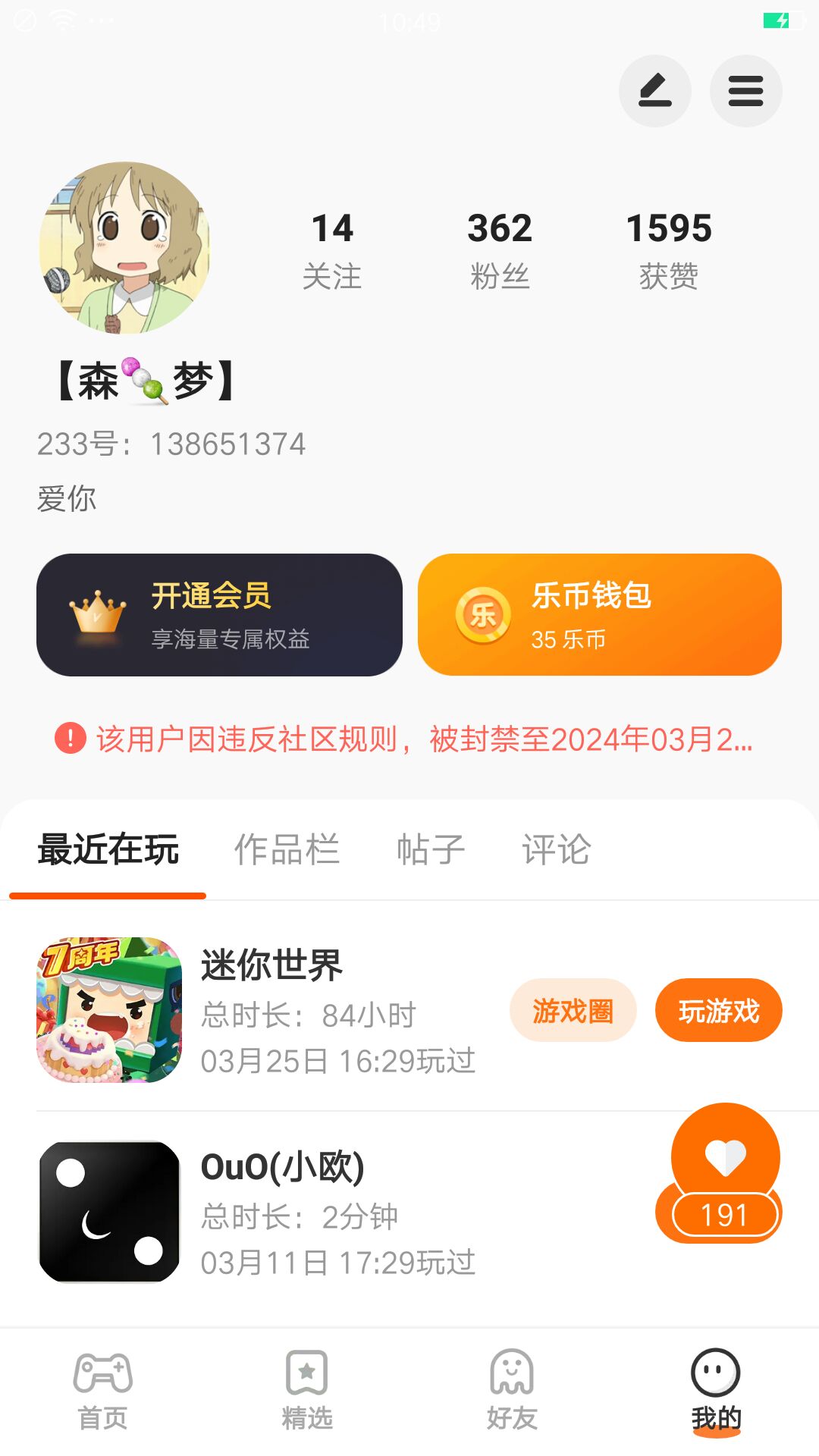The height and width of the screenshot is (1456, 819).
Task: Open 游戏圈 for 迷你世界
Action: pos(573,1010)
